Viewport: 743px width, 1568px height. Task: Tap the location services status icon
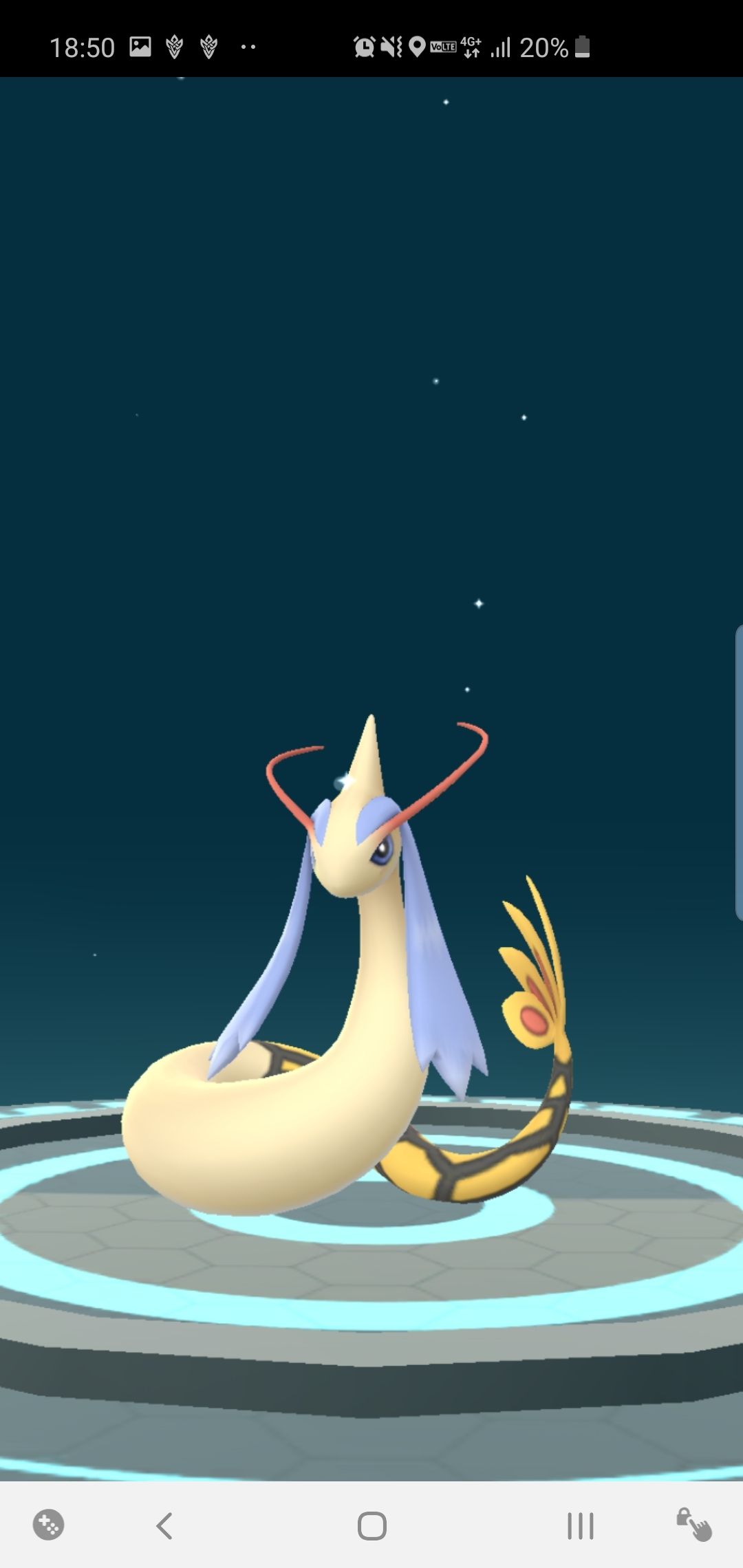[x=418, y=45]
